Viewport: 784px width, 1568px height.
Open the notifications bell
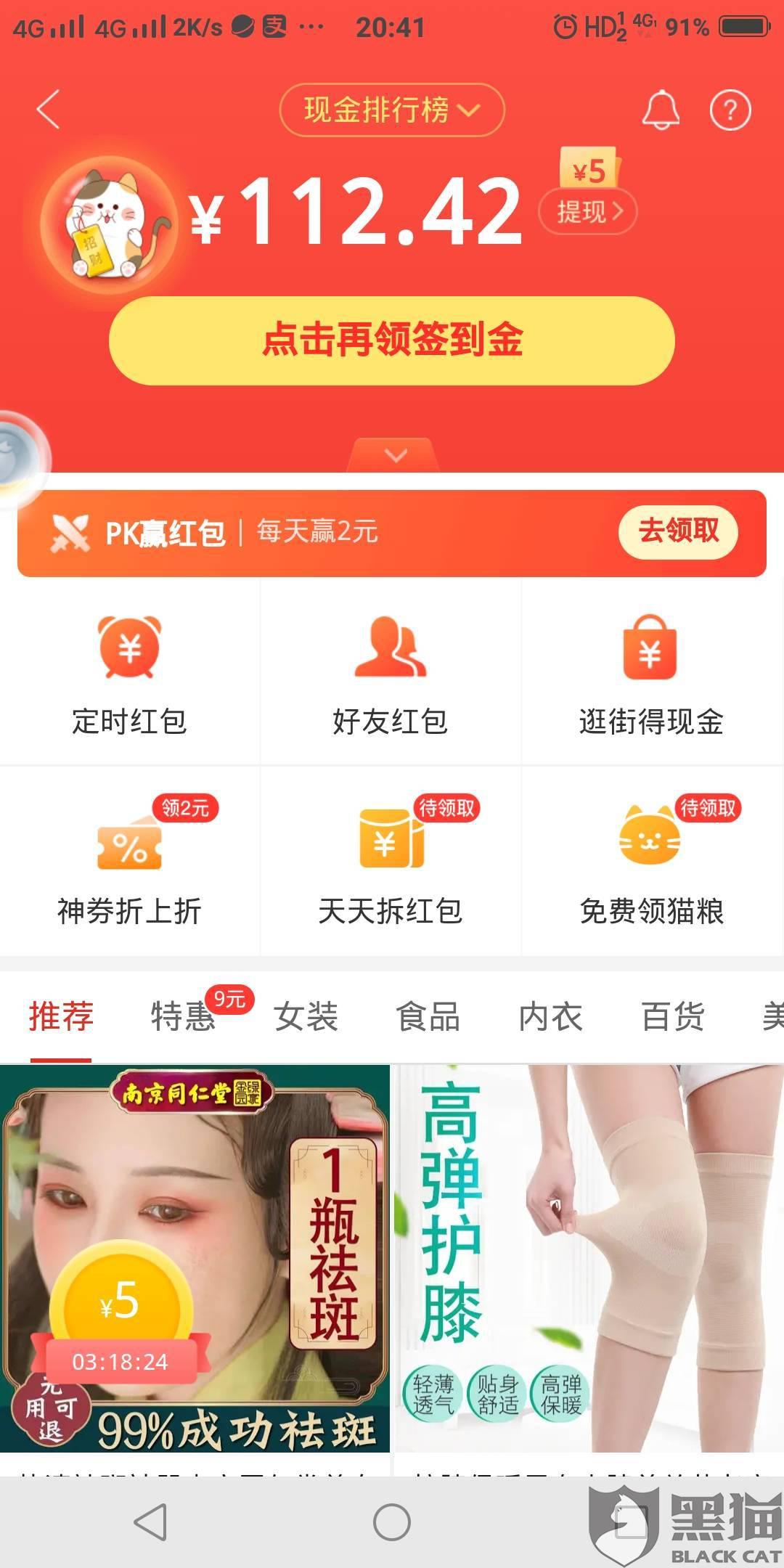[x=661, y=110]
